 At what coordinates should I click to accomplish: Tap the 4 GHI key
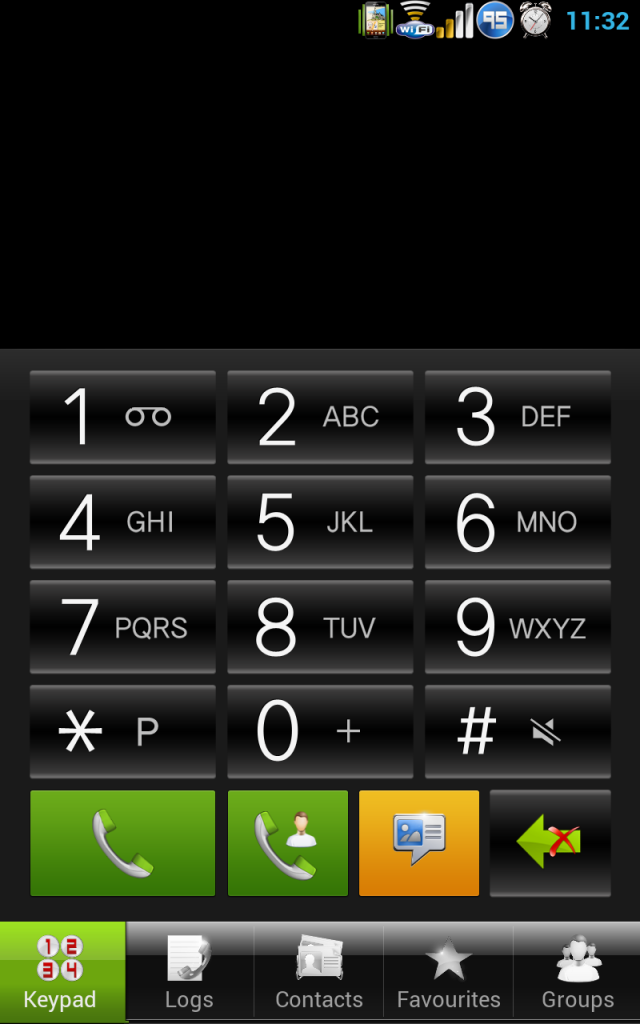pos(122,522)
